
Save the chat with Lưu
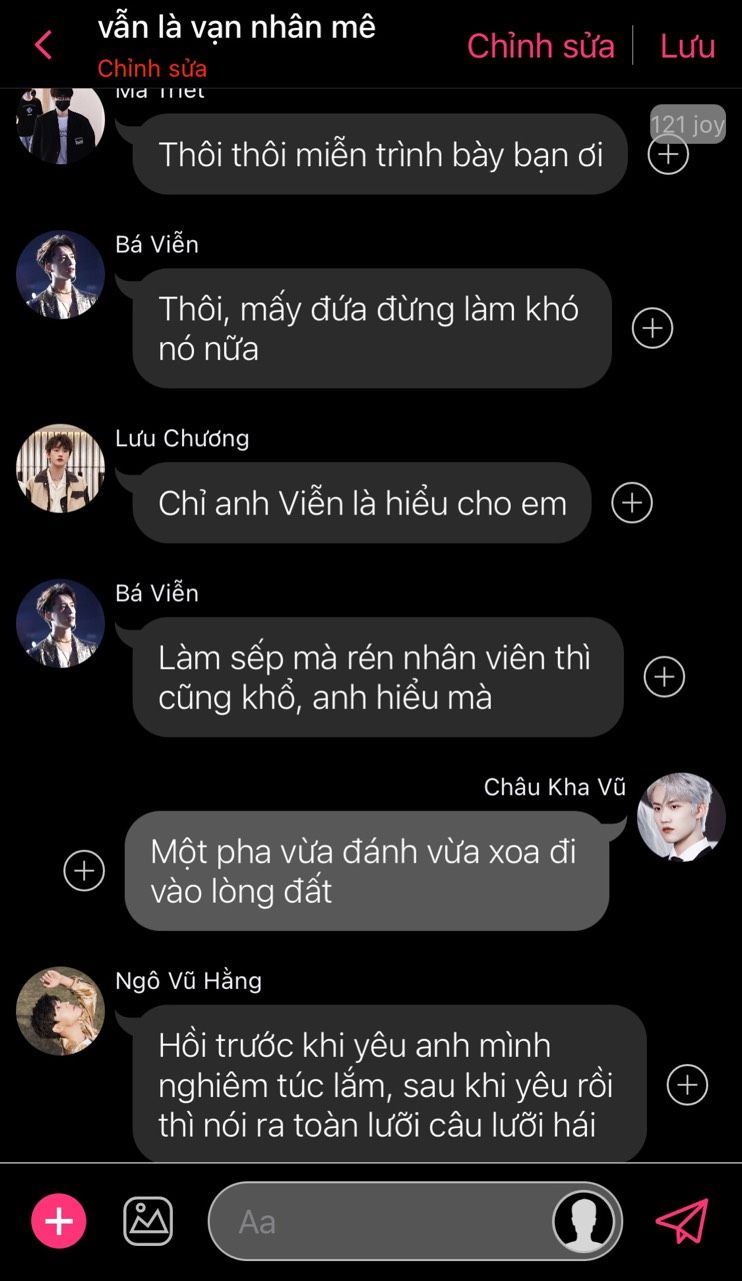[687, 46]
